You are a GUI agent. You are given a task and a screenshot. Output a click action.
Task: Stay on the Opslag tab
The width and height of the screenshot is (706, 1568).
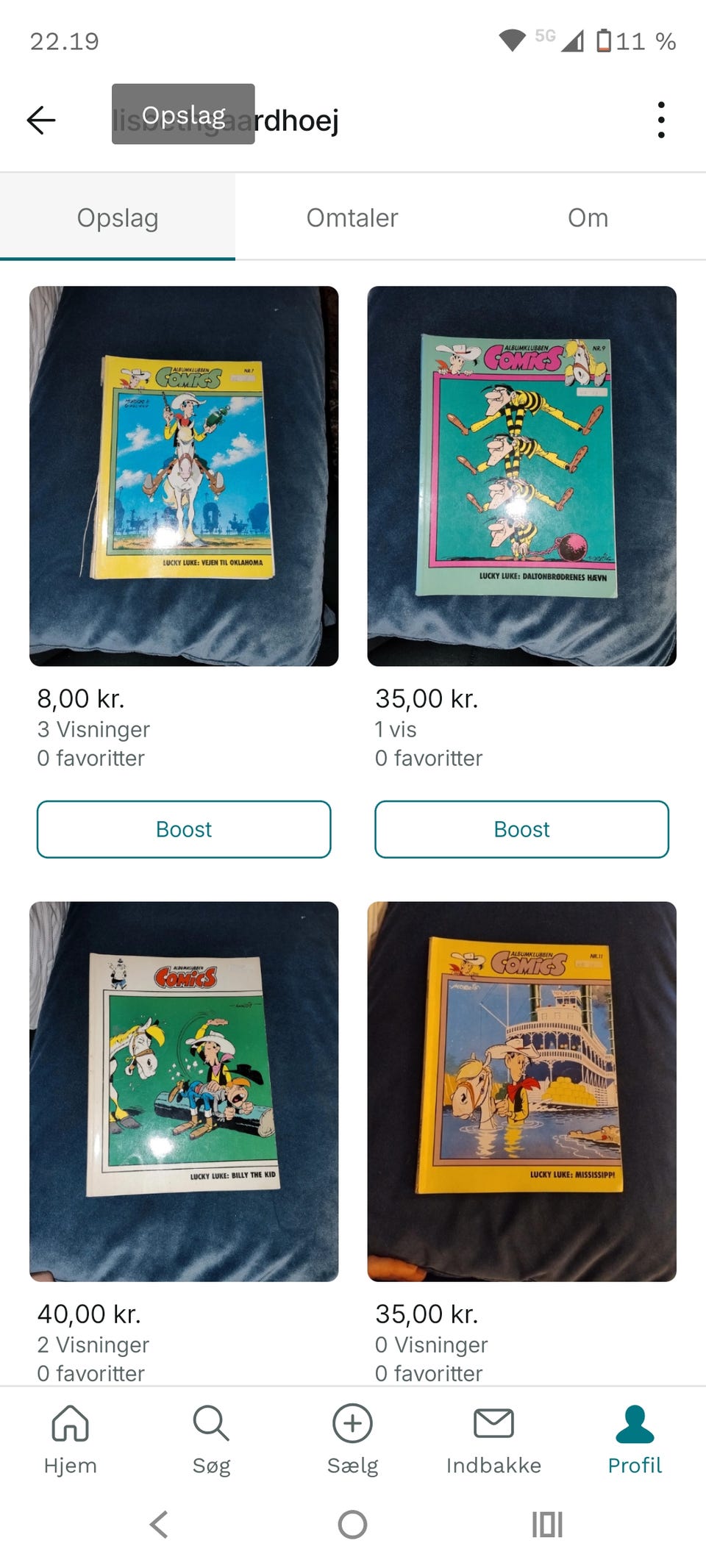pos(117,218)
